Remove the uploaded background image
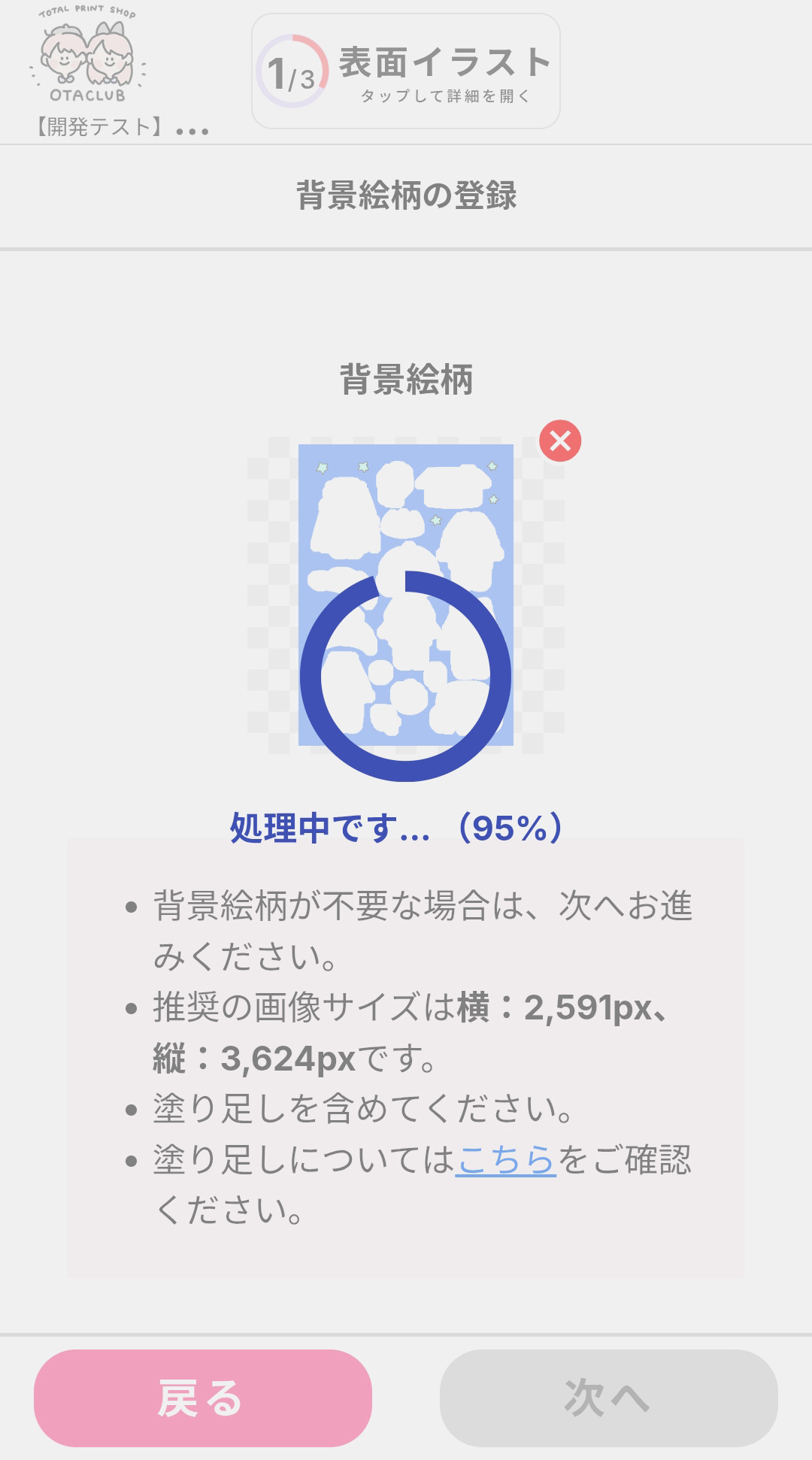 (x=560, y=441)
